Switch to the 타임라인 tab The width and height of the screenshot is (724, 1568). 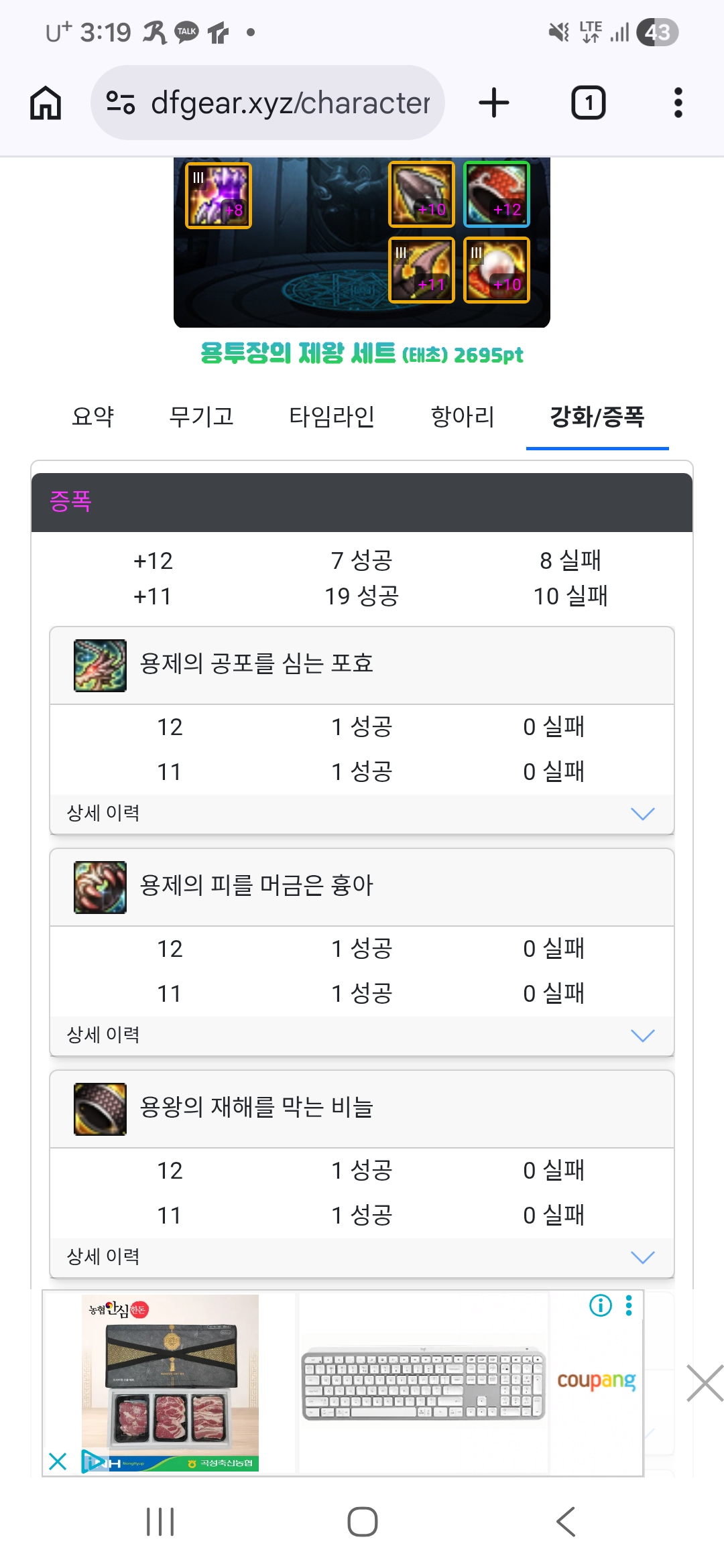tap(331, 417)
